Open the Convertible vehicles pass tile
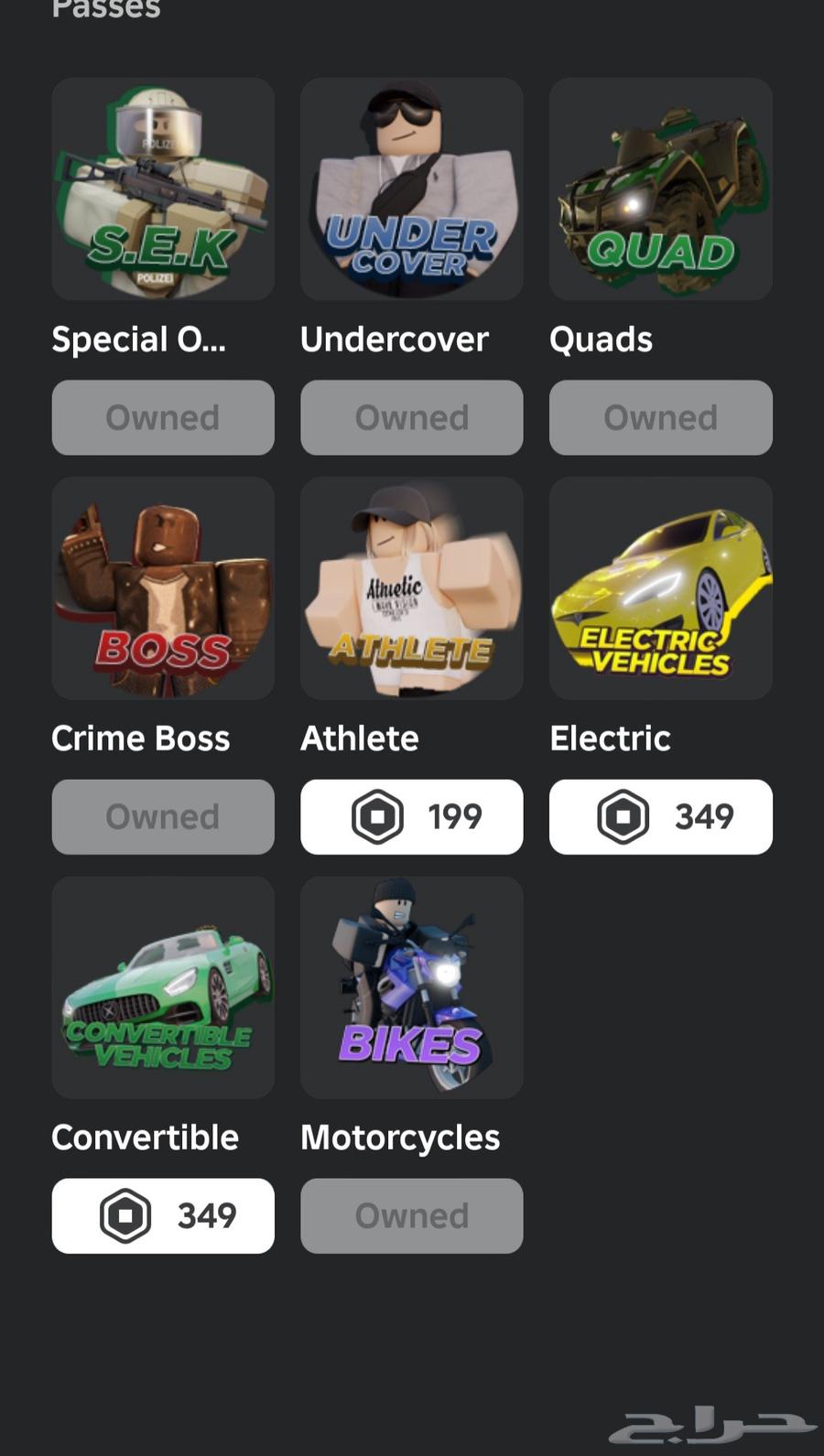The height and width of the screenshot is (1456, 824). tap(163, 987)
